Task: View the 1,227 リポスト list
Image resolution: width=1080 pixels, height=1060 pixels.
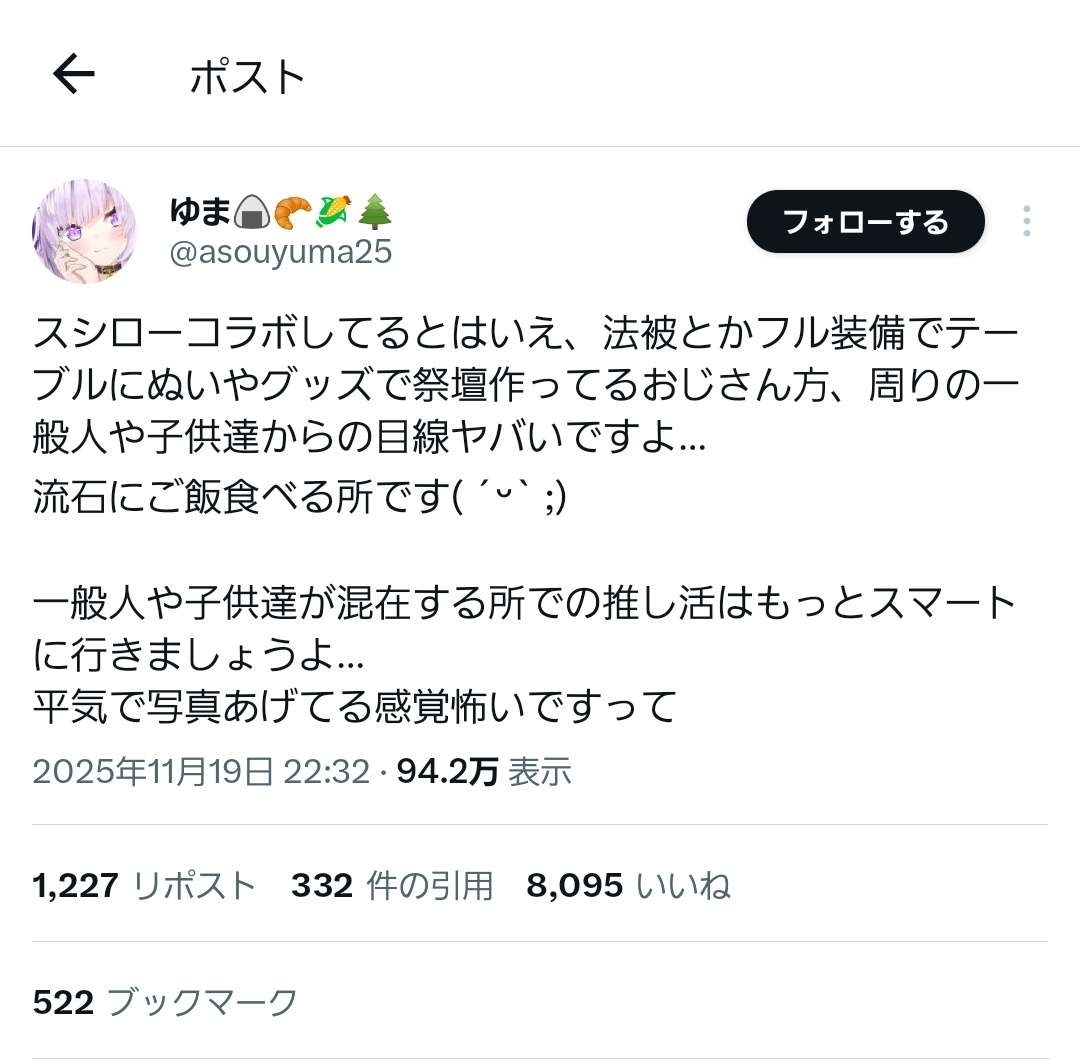Action: pyautogui.click(x=145, y=885)
